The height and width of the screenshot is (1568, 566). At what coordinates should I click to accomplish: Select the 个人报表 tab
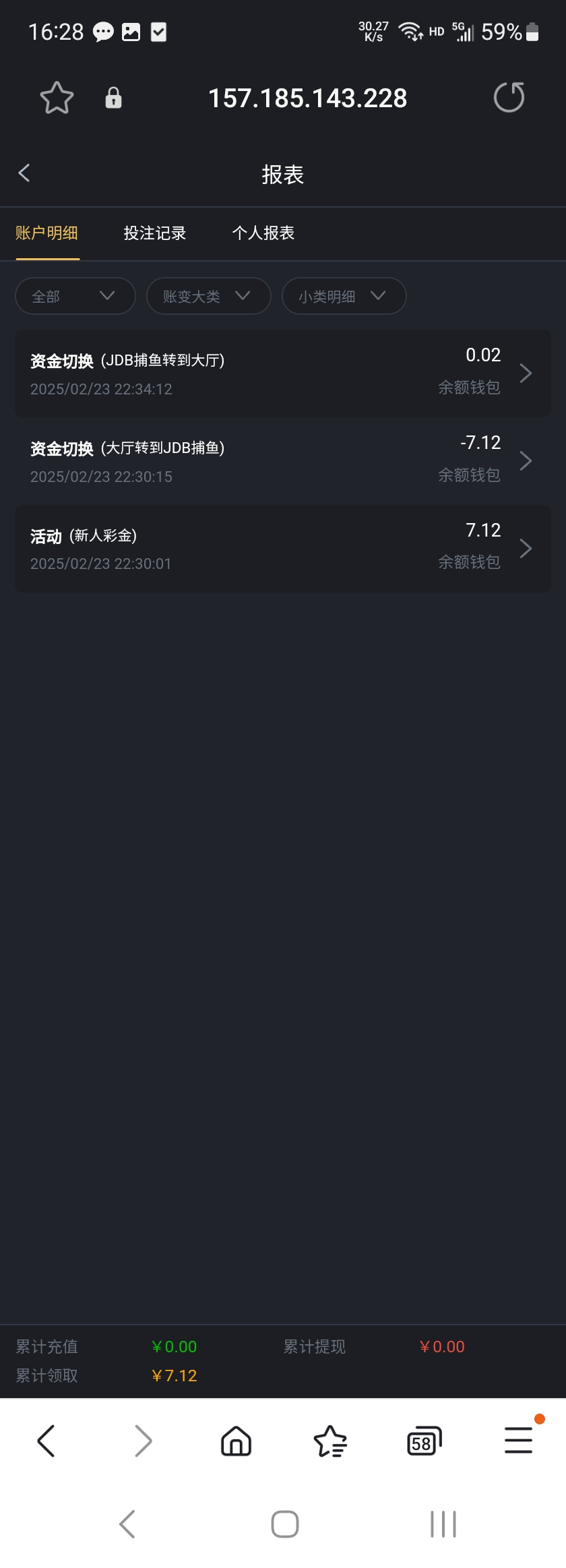263,233
